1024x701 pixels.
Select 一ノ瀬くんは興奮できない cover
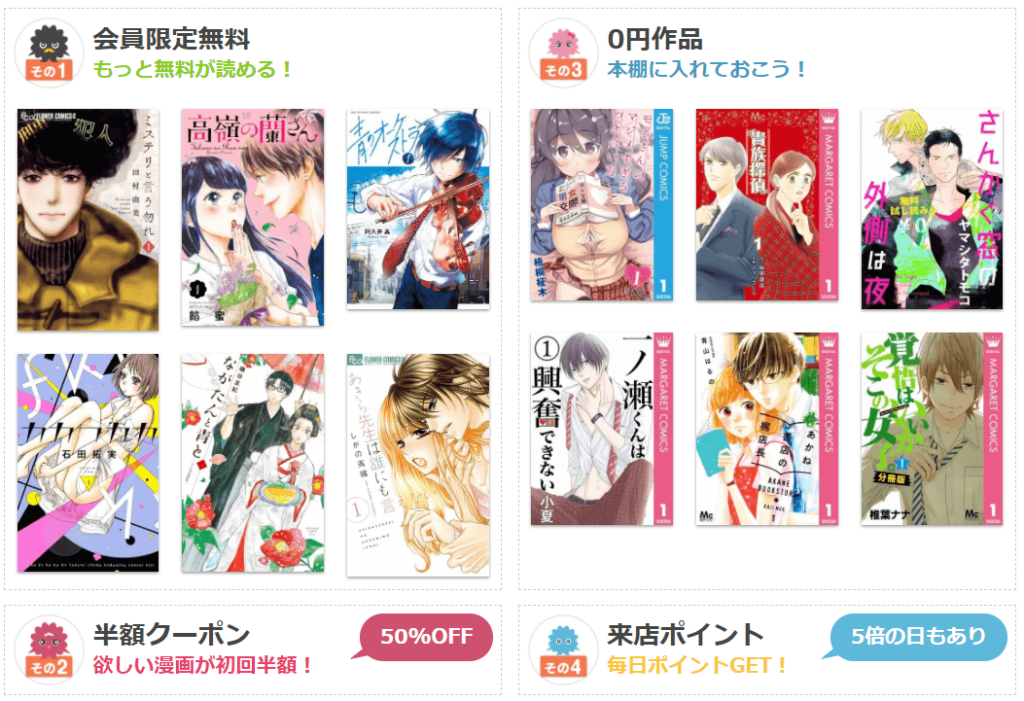pyautogui.click(x=601, y=429)
